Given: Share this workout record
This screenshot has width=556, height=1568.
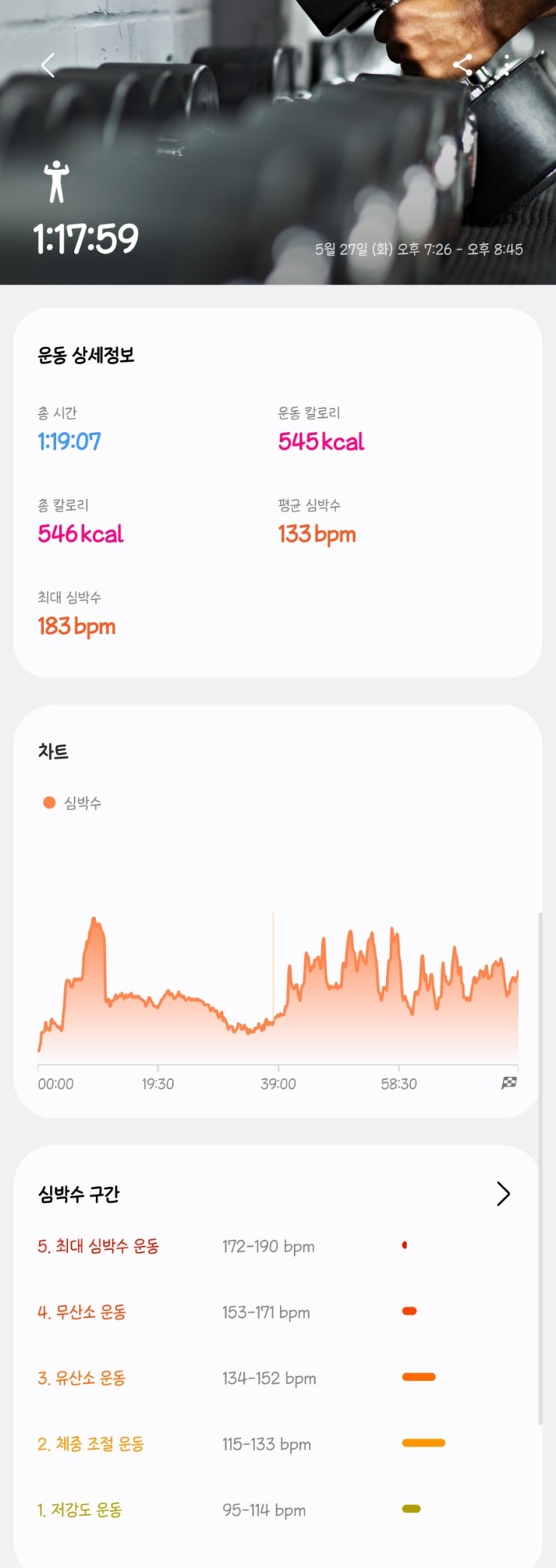Looking at the screenshot, I should pos(462,65).
